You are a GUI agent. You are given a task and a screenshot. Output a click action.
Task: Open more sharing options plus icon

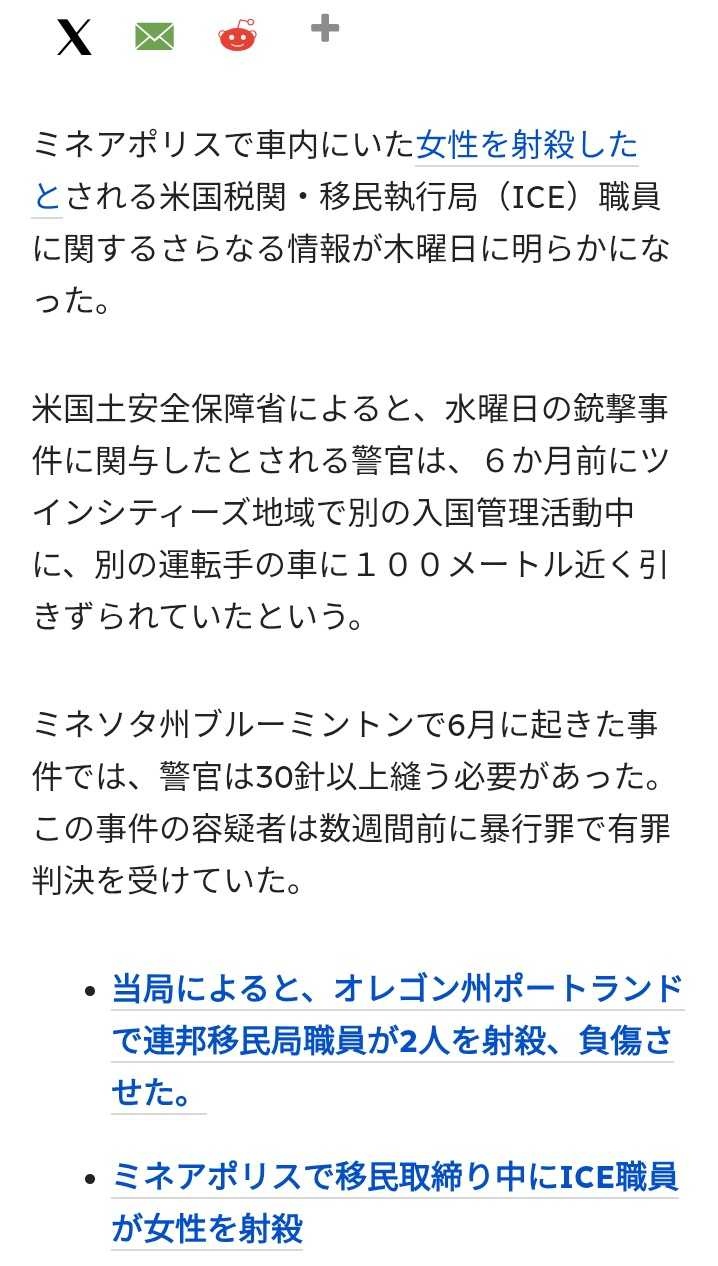tap(324, 29)
